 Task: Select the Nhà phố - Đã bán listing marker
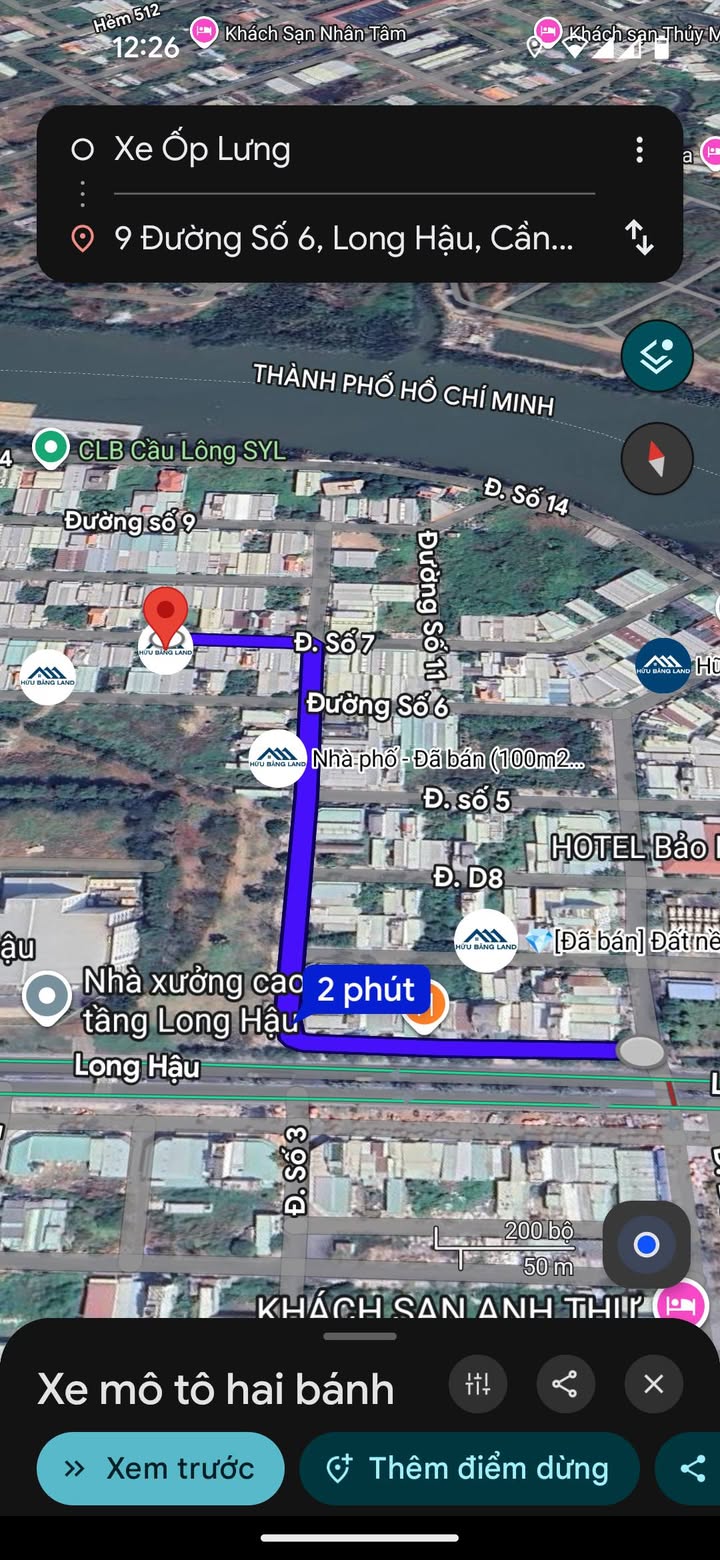[278, 759]
